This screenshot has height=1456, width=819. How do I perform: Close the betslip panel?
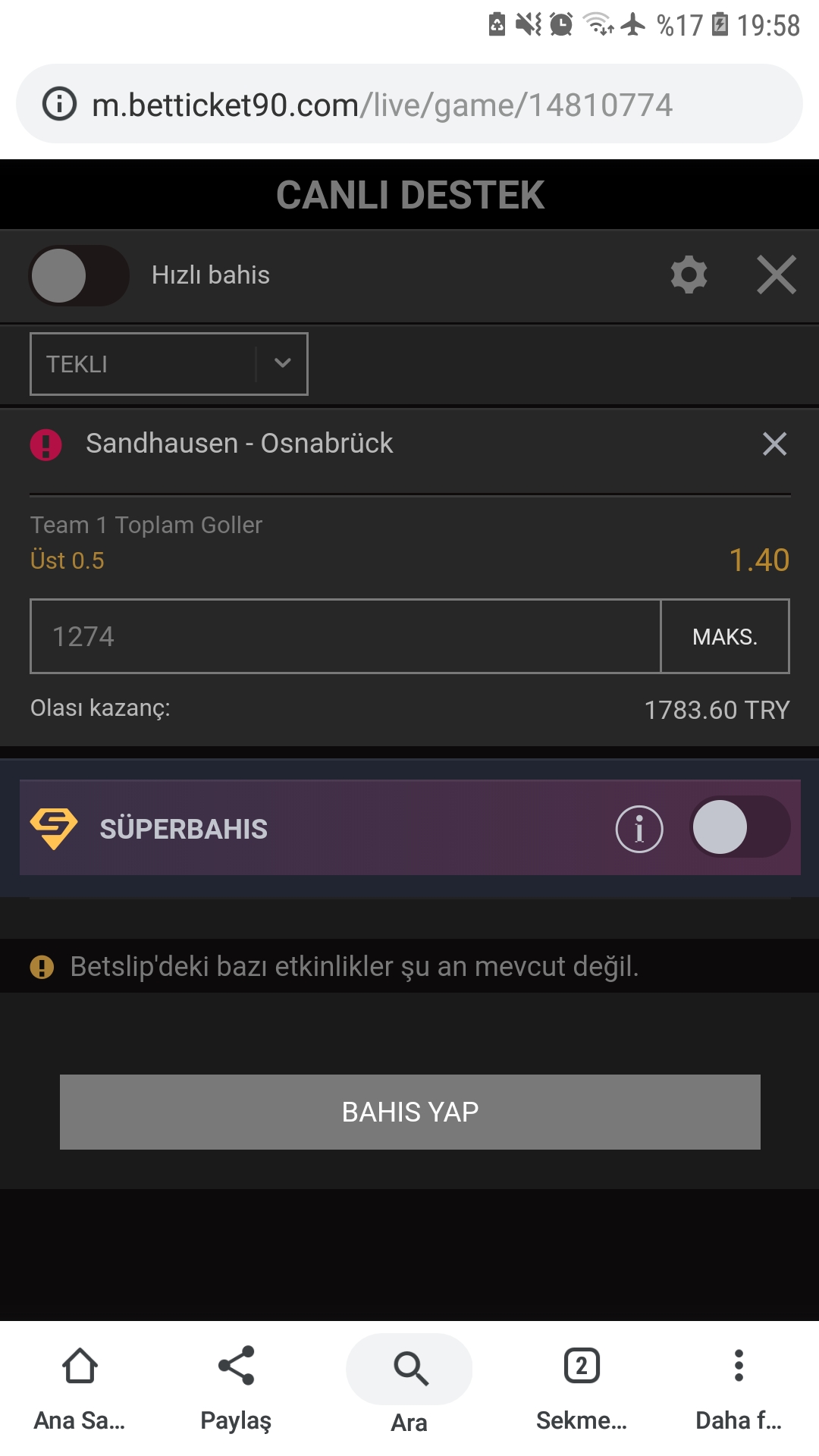tap(777, 275)
